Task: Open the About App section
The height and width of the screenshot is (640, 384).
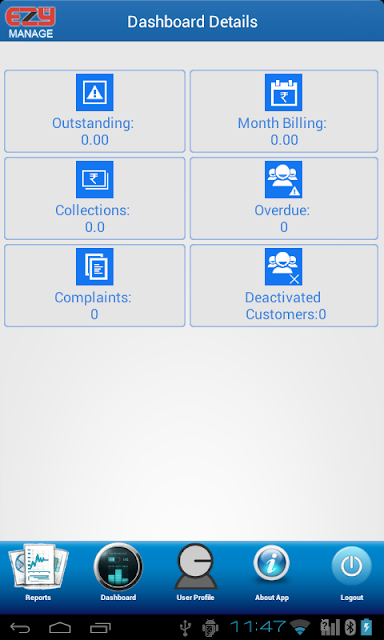Action: [272, 573]
